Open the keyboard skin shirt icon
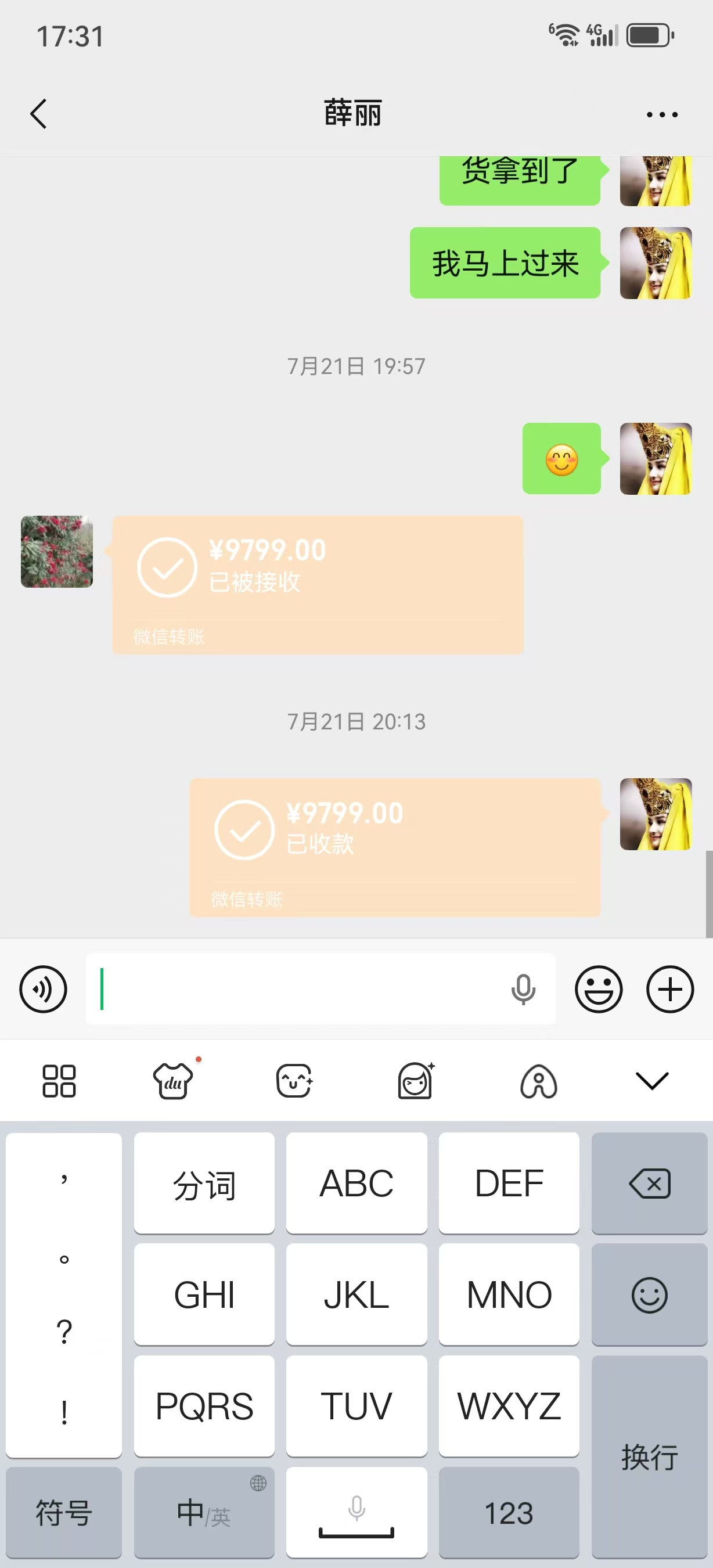Image resolution: width=713 pixels, height=1568 pixels. [174, 1081]
